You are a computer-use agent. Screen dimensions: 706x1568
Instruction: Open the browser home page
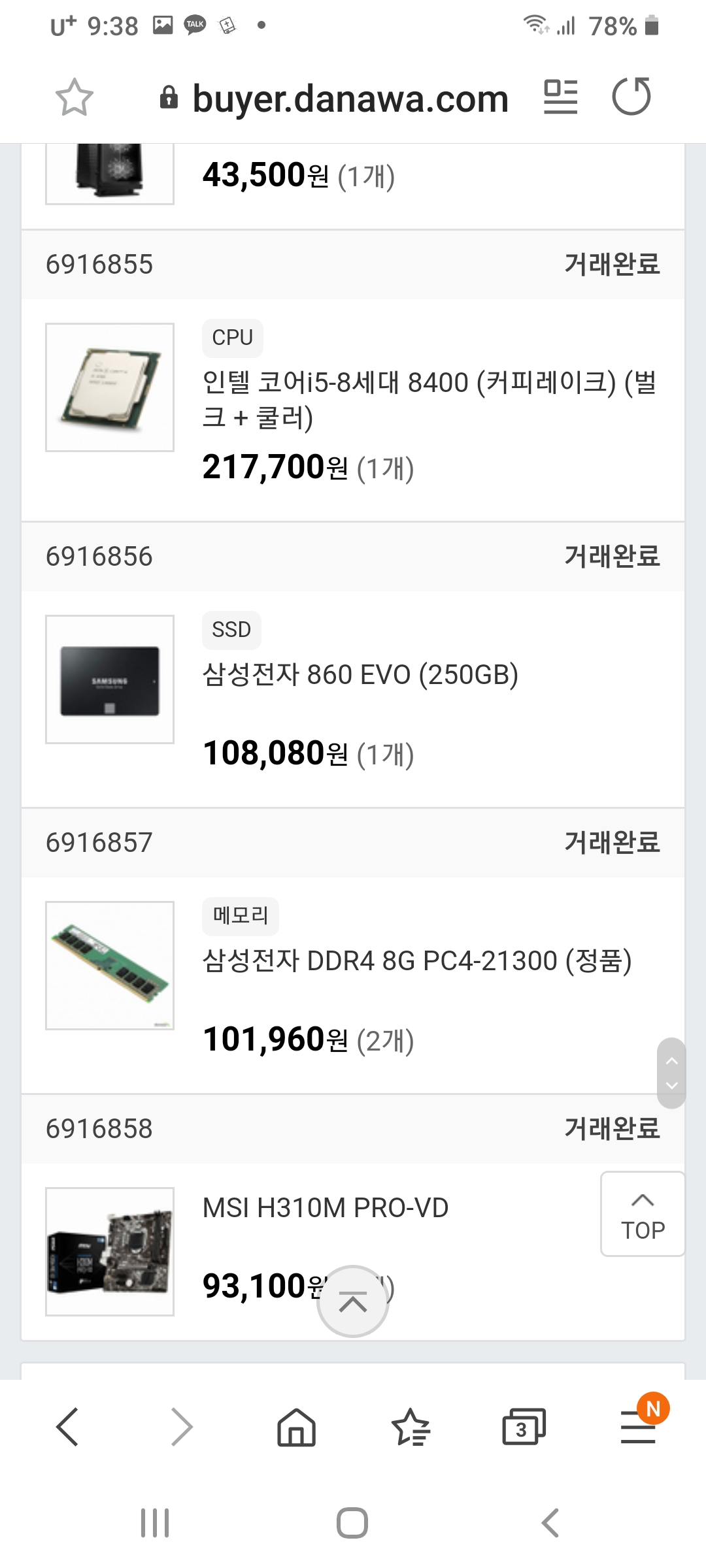tap(297, 1427)
